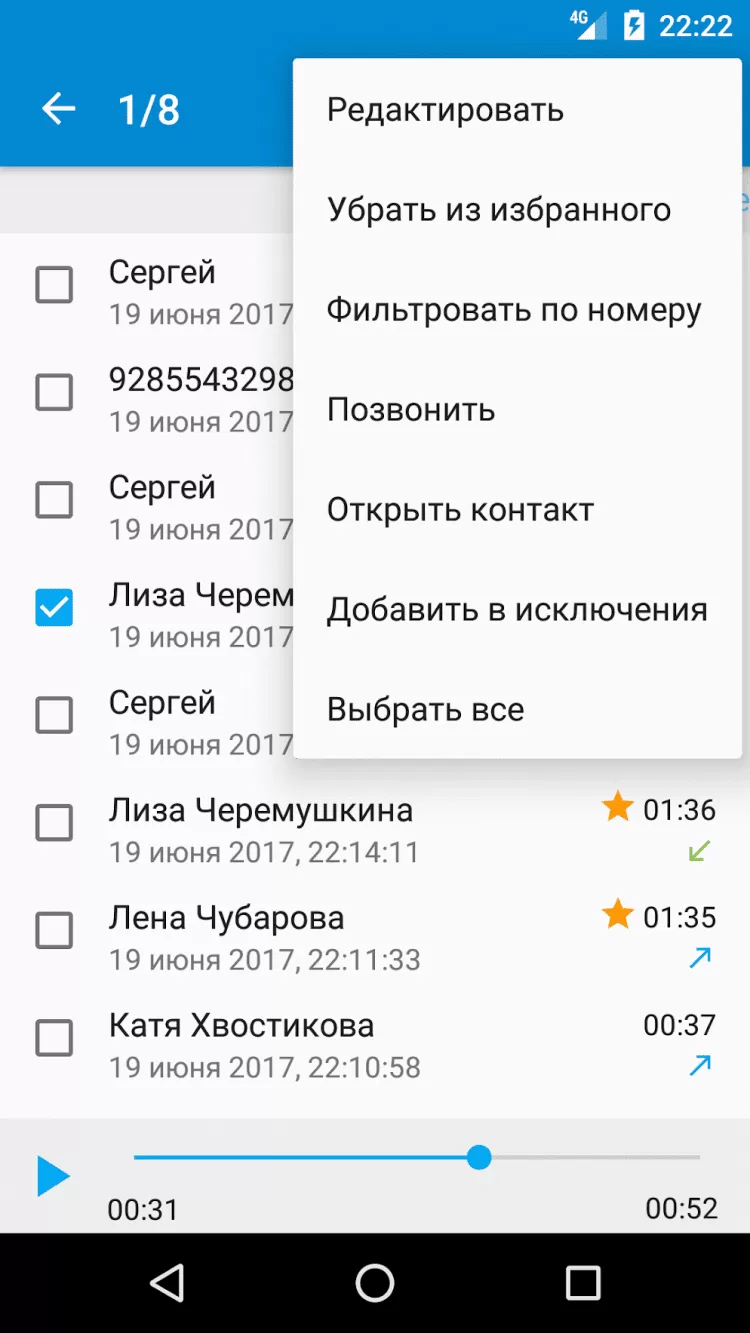Open "Открыть контакт" menu option
750x1333 pixels.
pyautogui.click(x=460, y=510)
